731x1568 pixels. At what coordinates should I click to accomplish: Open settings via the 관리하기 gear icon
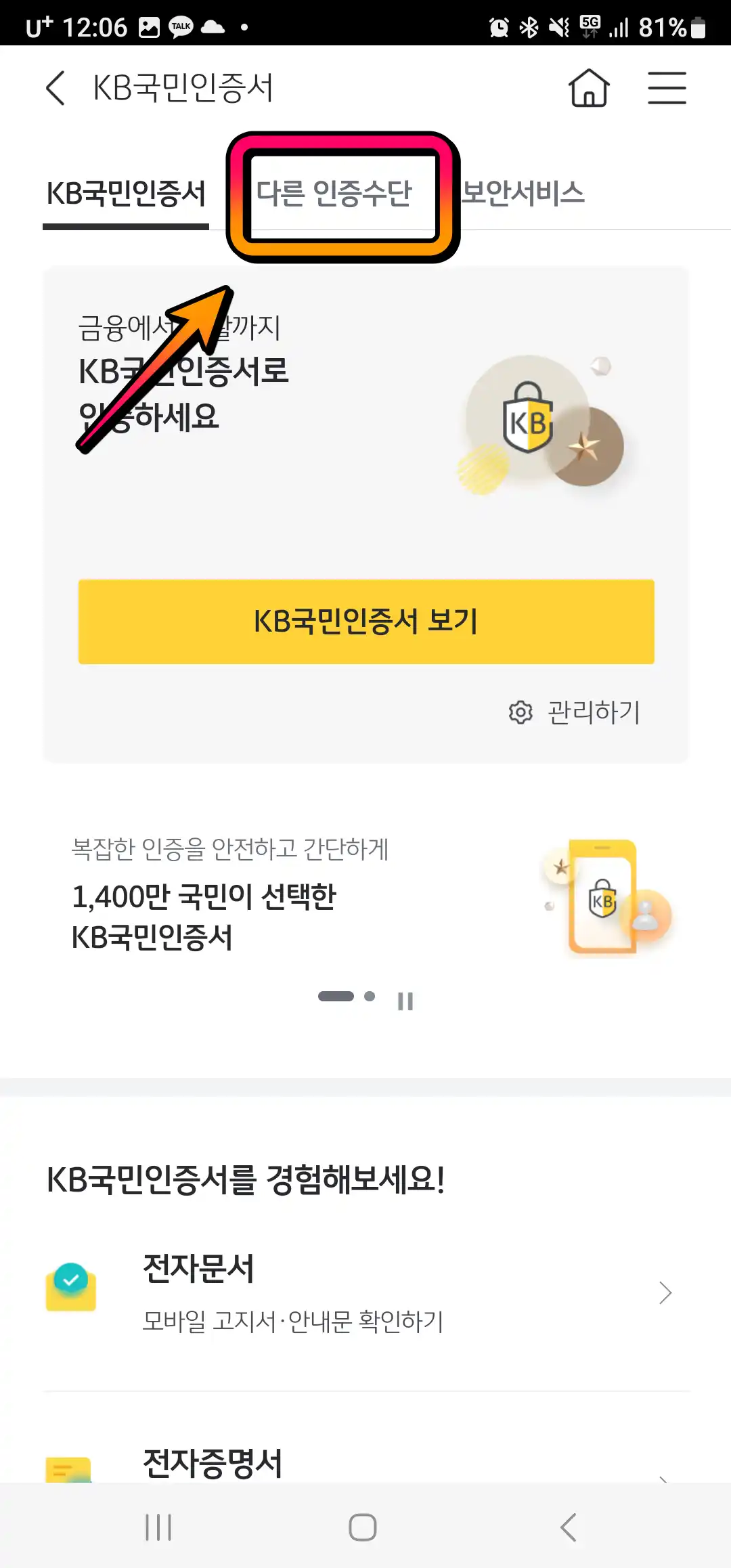point(520,712)
